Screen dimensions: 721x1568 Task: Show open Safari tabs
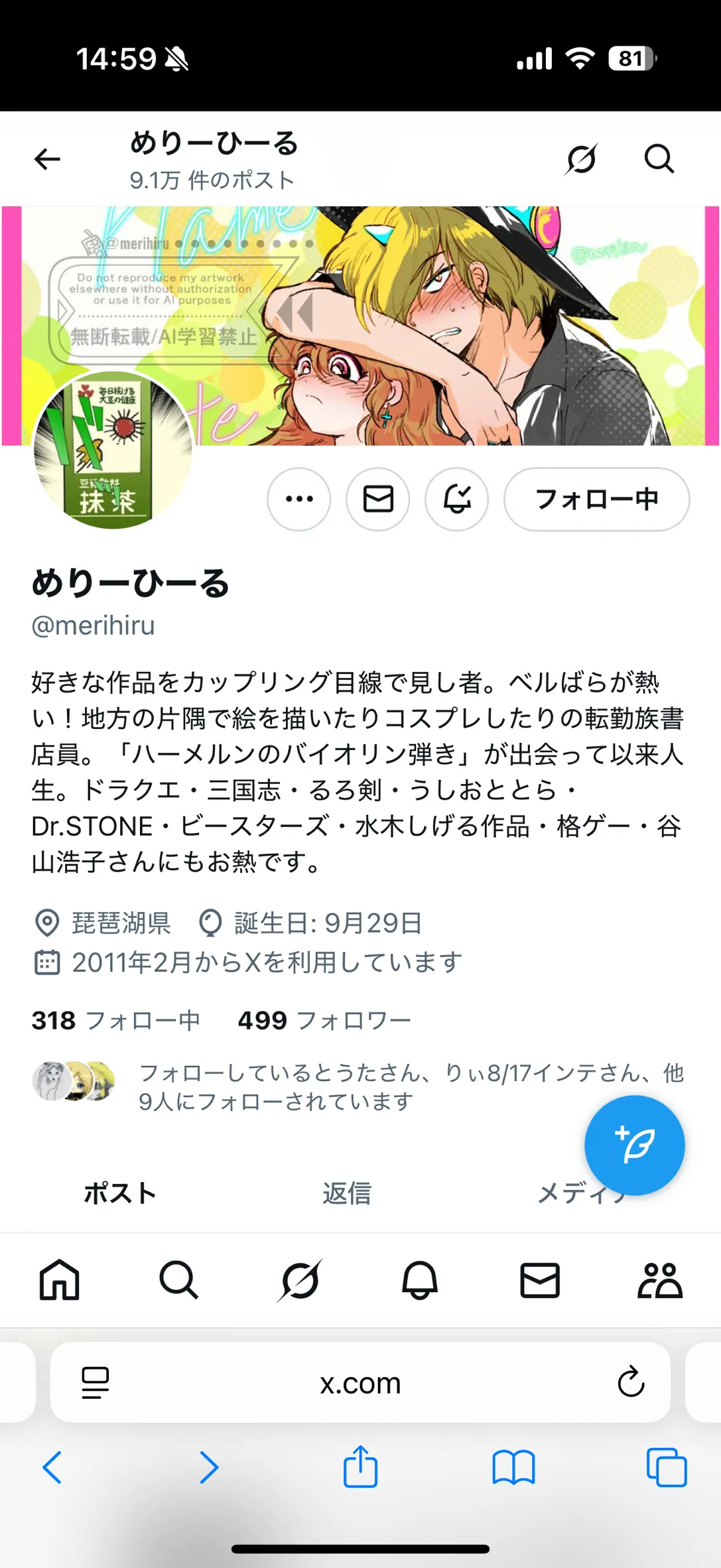[666, 1467]
